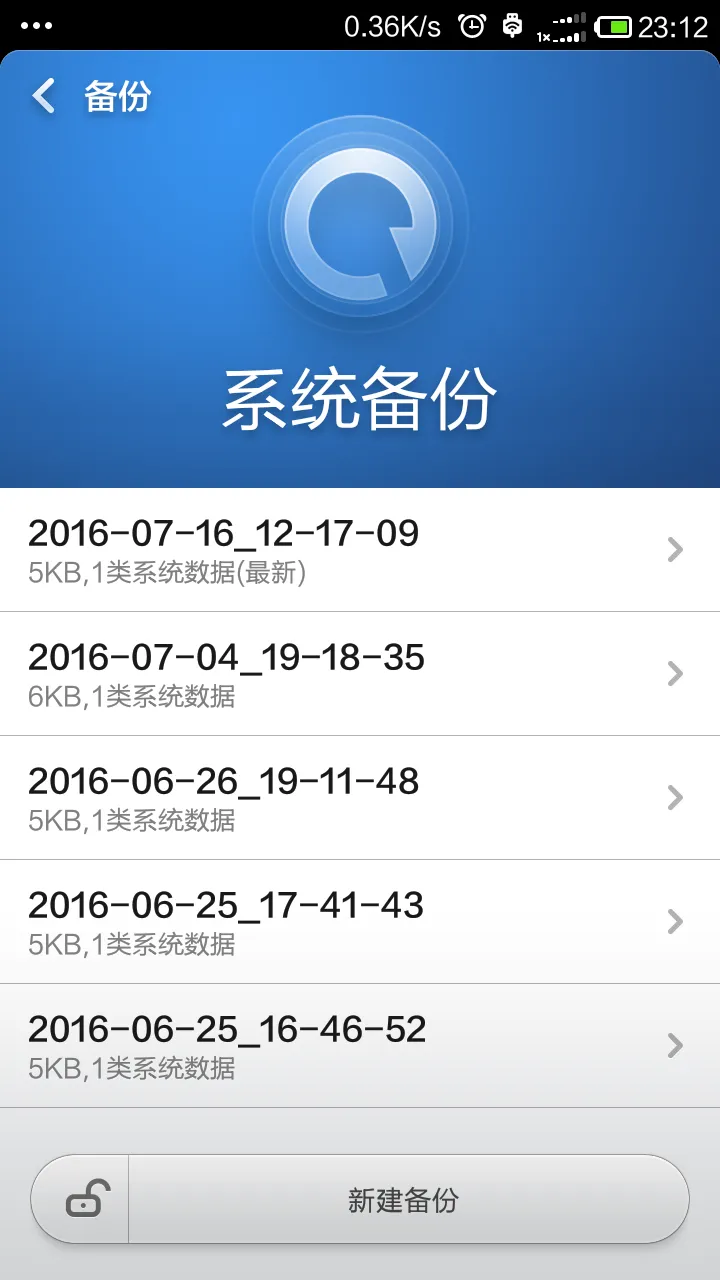Select backup 2016-06-26_19-11-48
This screenshot has height=1280, width=720.
[360, 797]
